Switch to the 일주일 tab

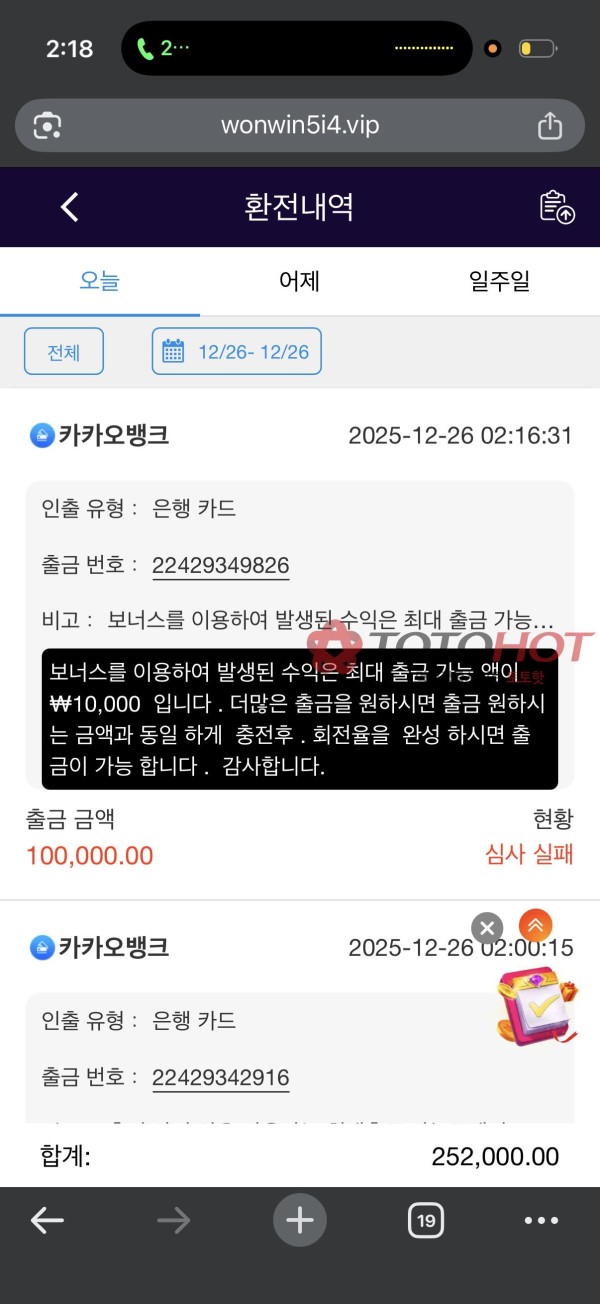point(499,281)
